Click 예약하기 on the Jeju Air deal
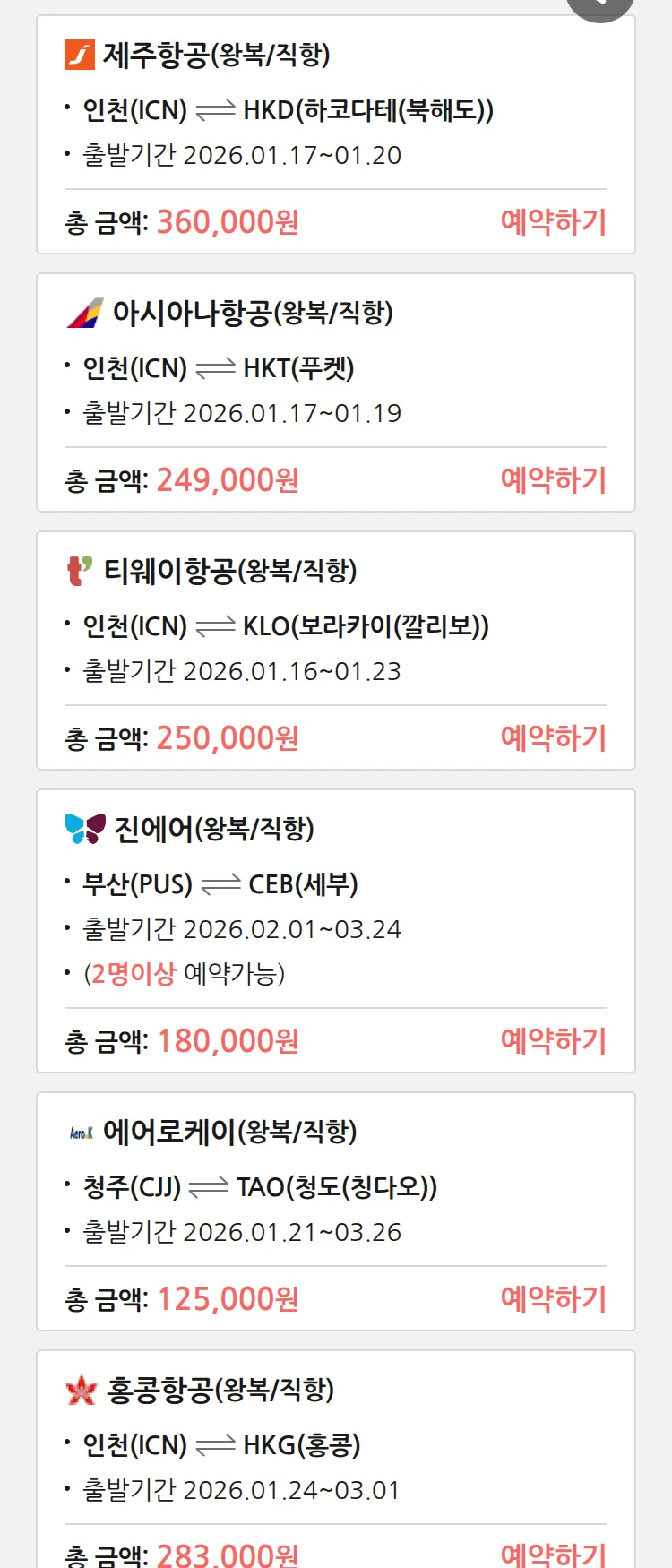This screenshot has width=672, height=1568. click(x=554, y=220)
